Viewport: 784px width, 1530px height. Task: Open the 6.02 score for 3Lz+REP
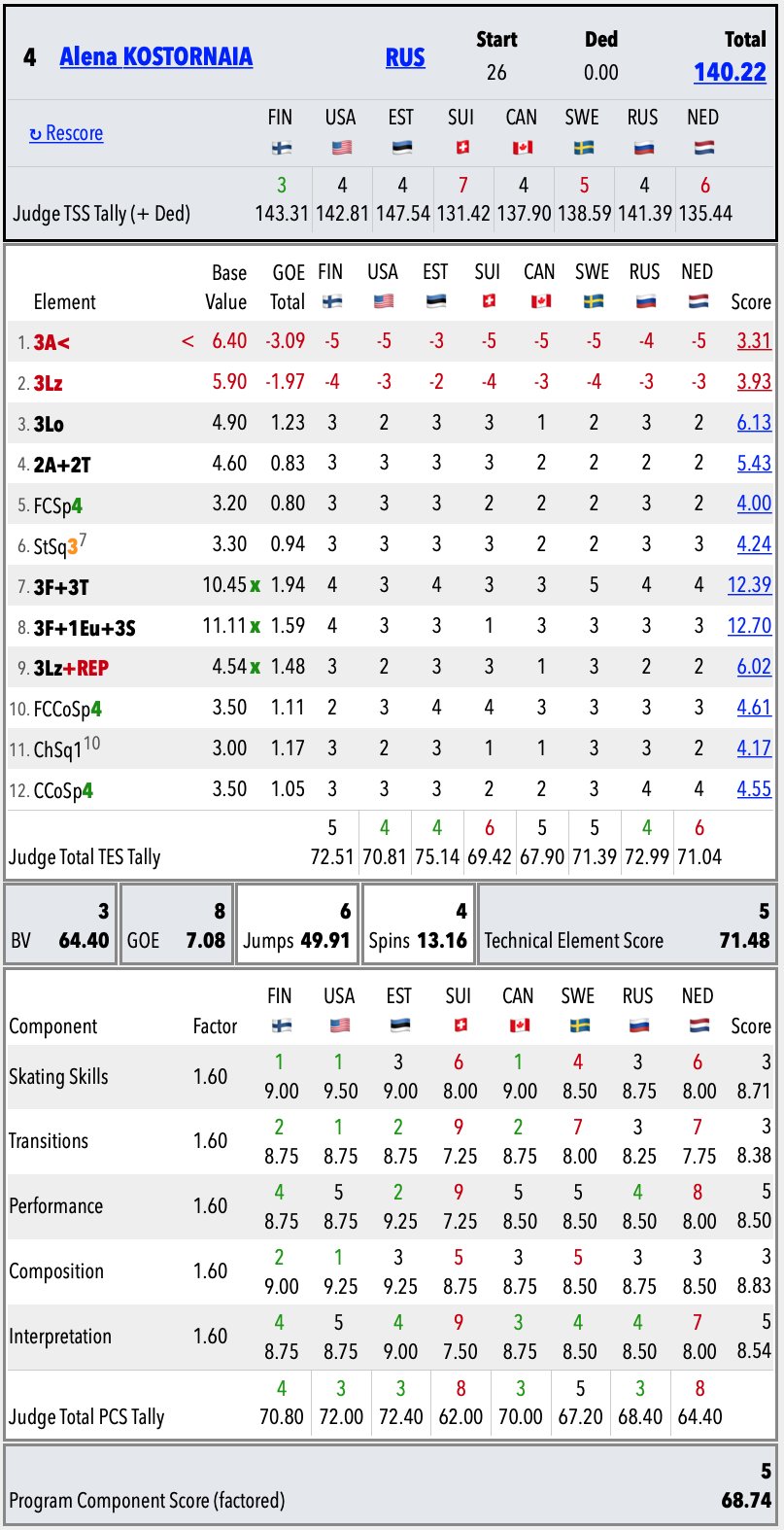754,667
